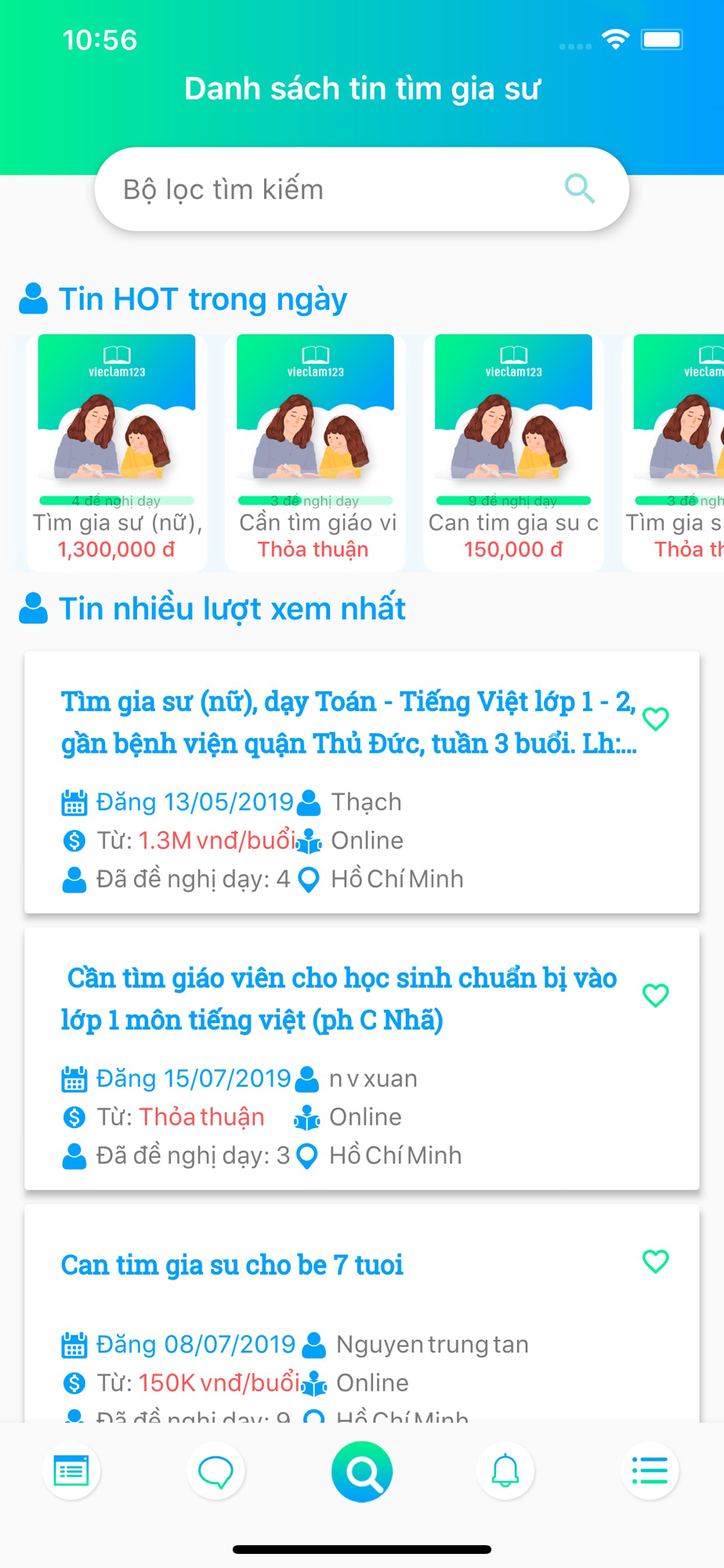This screenshot has width=724, height=1568.
Task: Open the Cần tìm giáo vi hot card
Action: [315, 452]
